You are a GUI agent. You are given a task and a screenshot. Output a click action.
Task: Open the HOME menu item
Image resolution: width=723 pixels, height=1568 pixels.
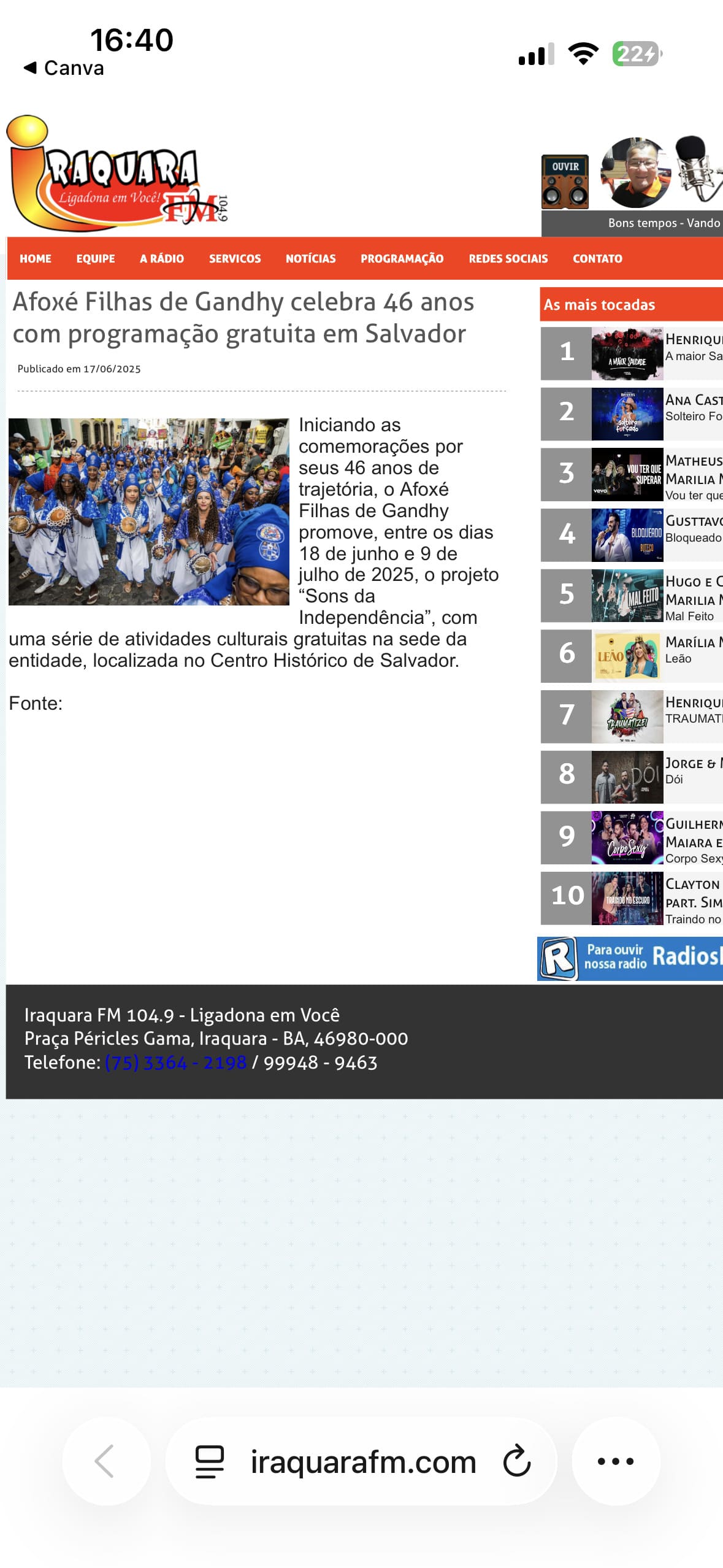36,259
